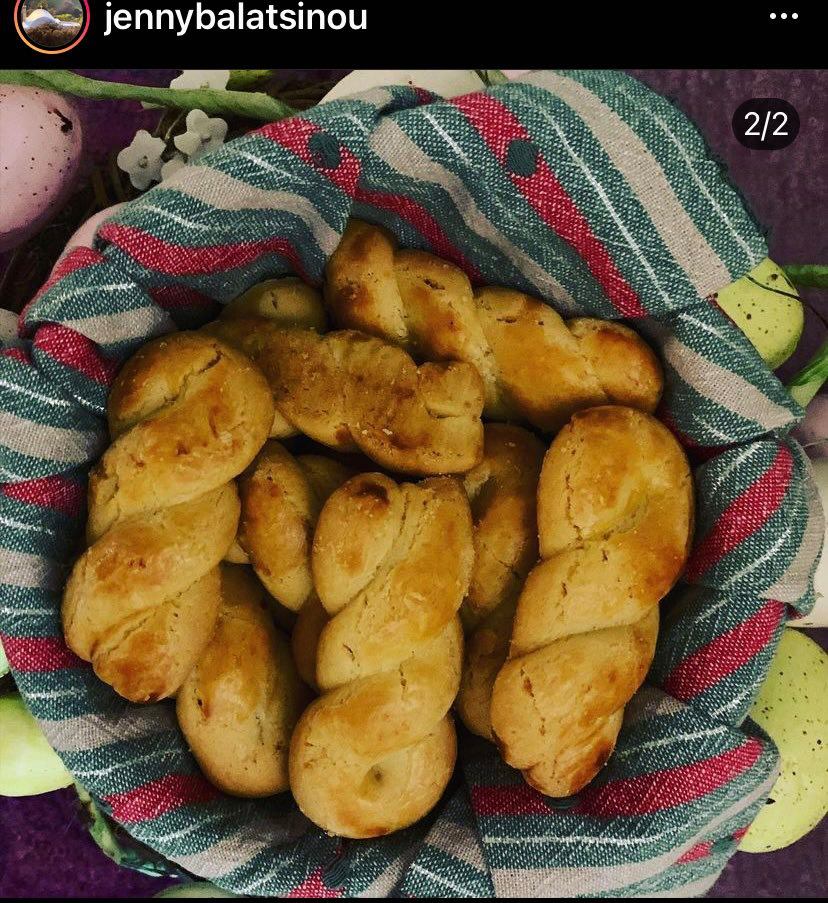Open the jennybalatsinou username link

[235, 18]
